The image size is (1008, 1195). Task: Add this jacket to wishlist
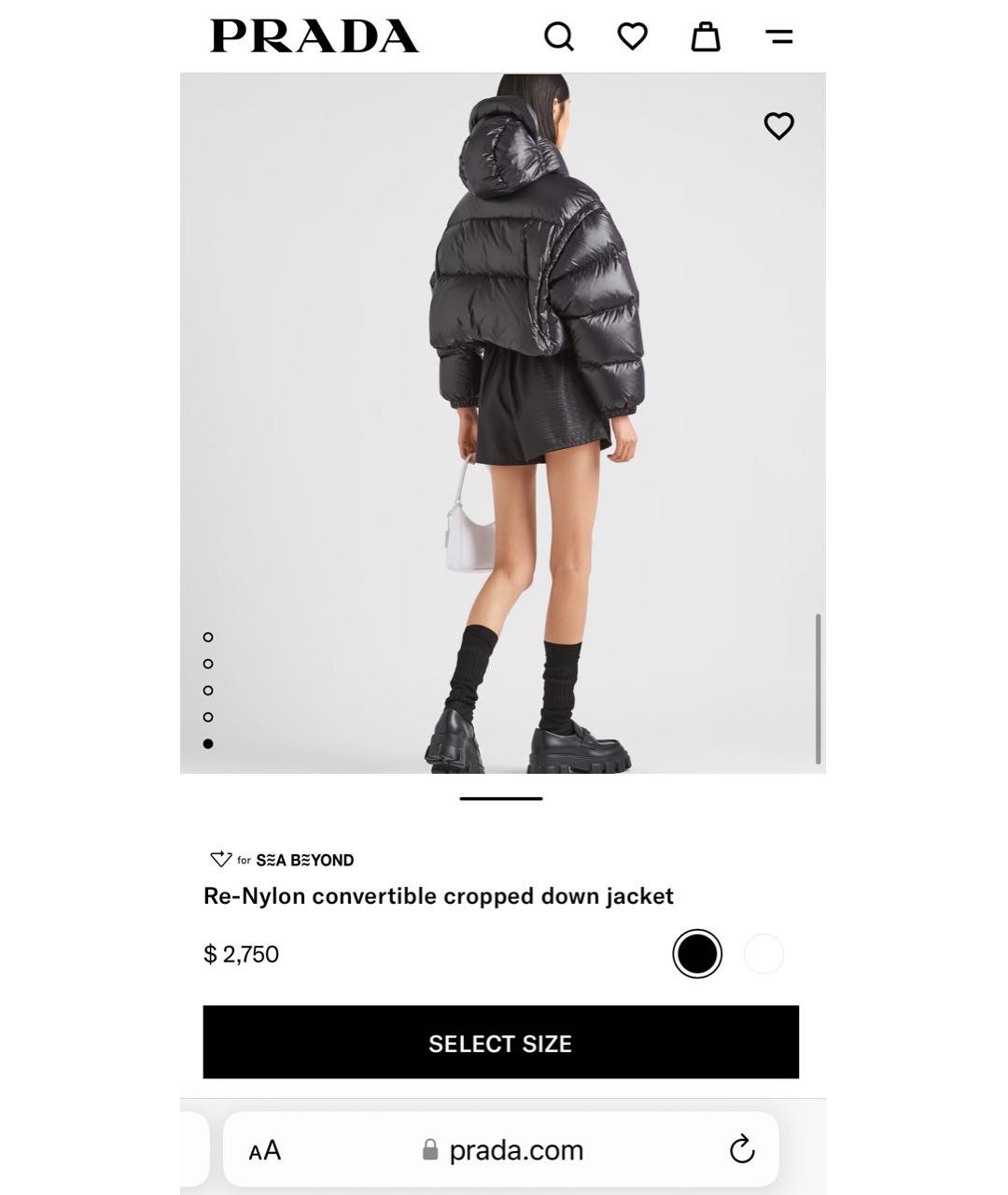click(x=778, y=126)
